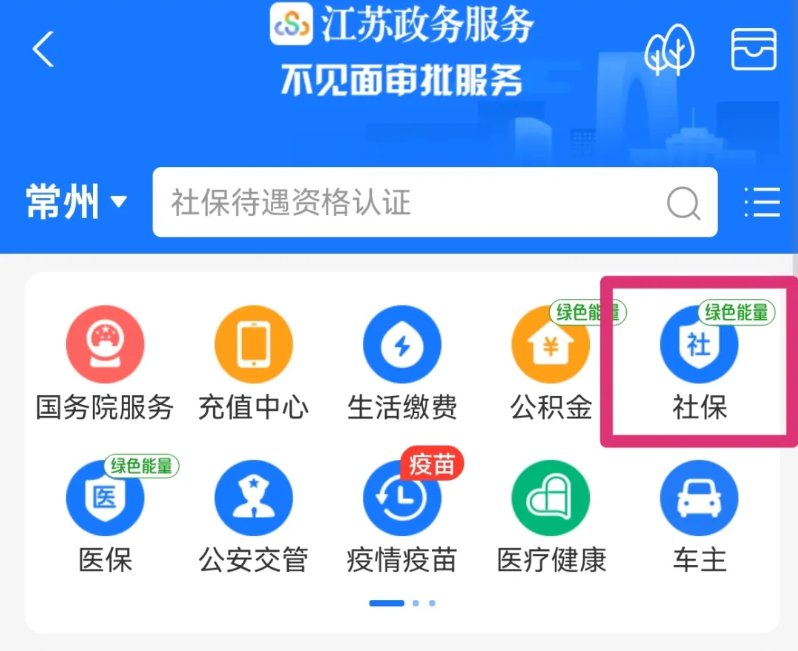The width and height of the screenshot is (798, 651).
Task: Go back using the top-left arrow
Action: coord(43,49)
